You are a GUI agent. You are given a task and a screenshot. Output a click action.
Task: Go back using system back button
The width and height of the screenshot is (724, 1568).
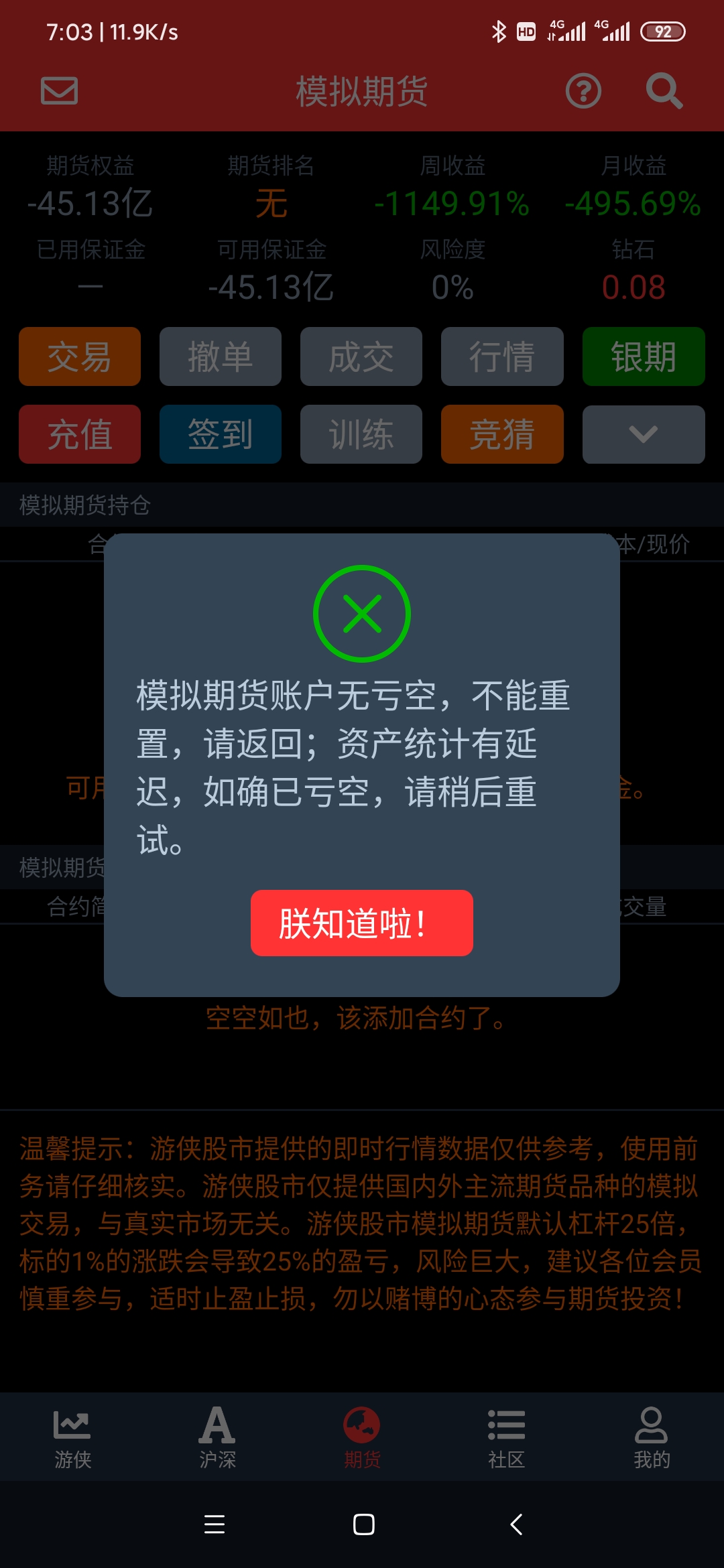point(516,1524)
